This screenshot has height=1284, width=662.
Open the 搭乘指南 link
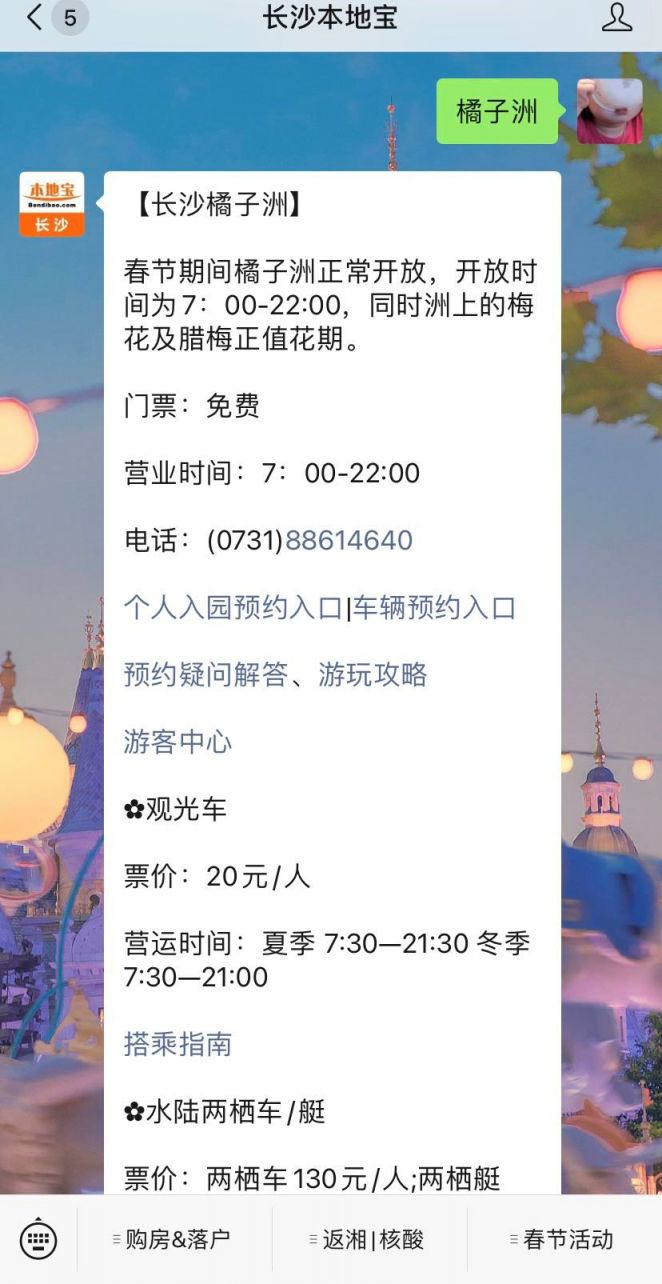coord(177,1044)
